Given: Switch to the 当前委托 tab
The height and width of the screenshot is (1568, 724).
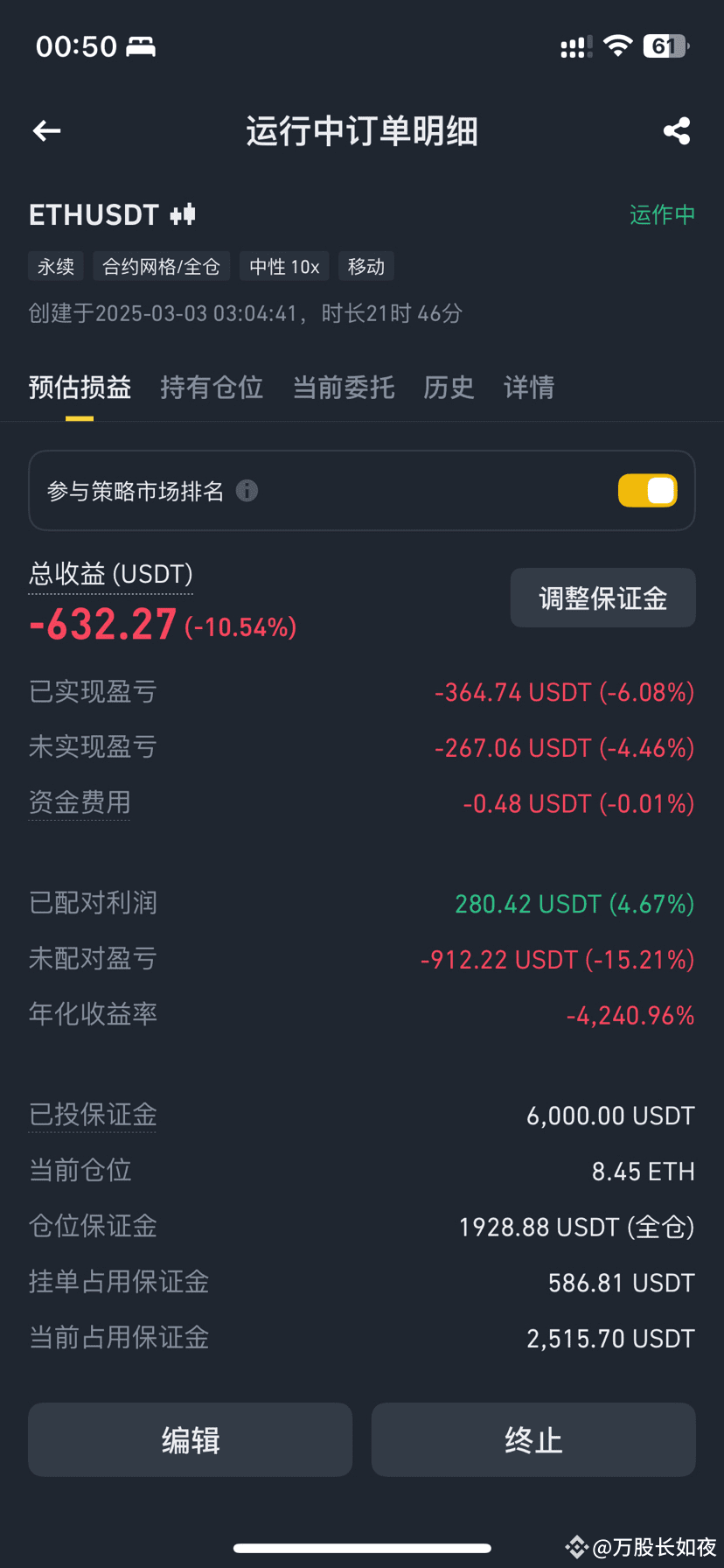Looking at the screenshot, I should [344, 387].
